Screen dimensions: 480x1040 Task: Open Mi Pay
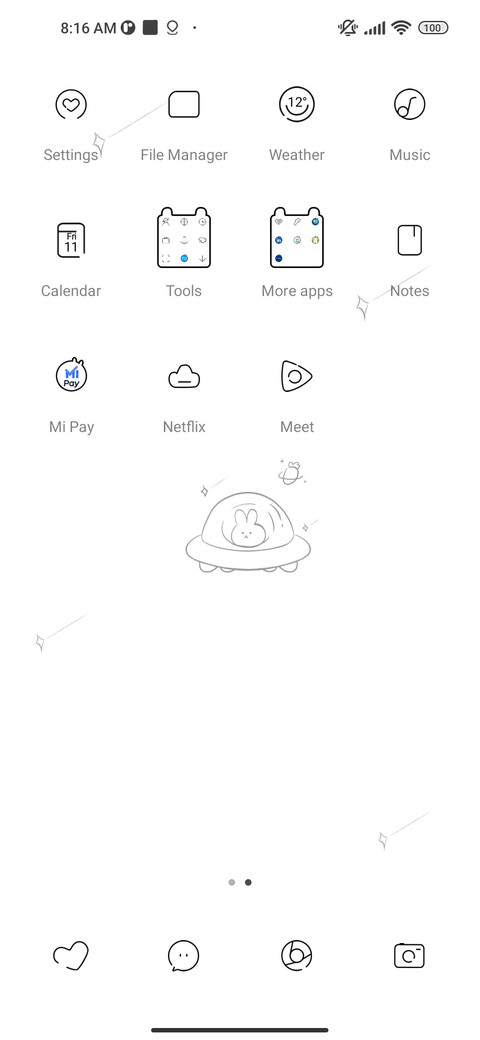point(71,375)
